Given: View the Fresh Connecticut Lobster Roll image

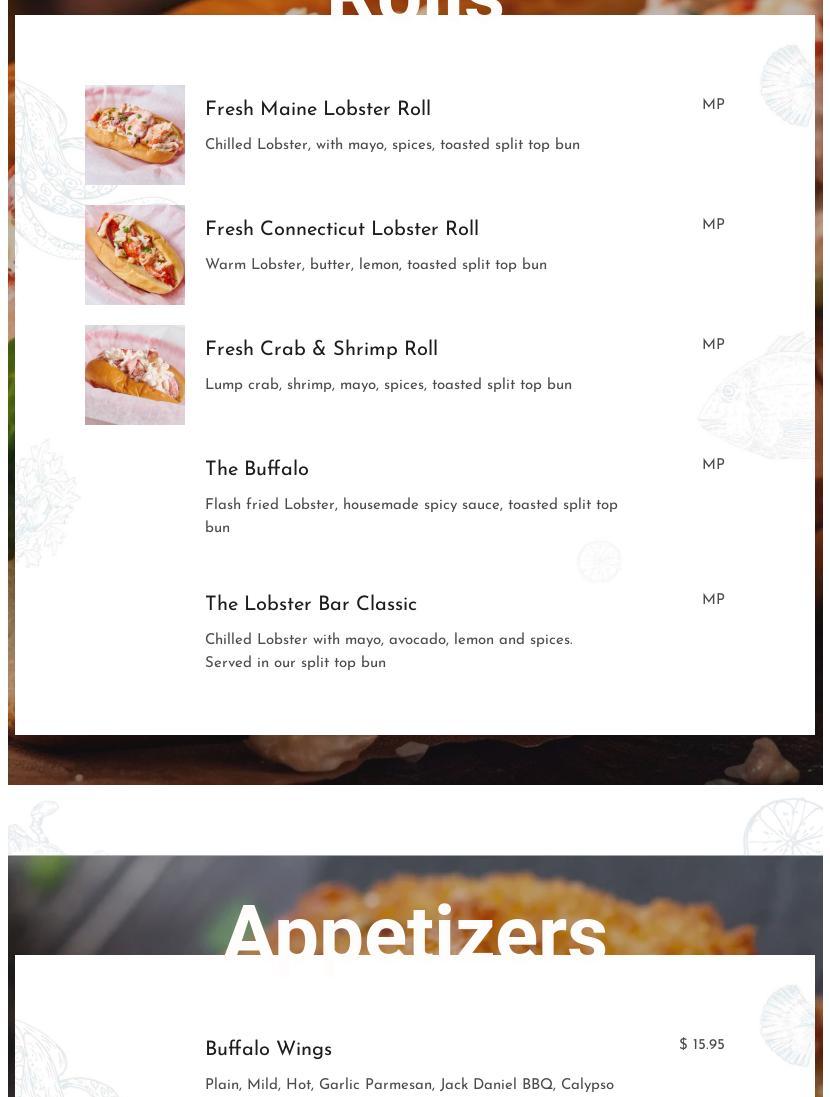Looking at the screenshot, I should pos(135,255).
